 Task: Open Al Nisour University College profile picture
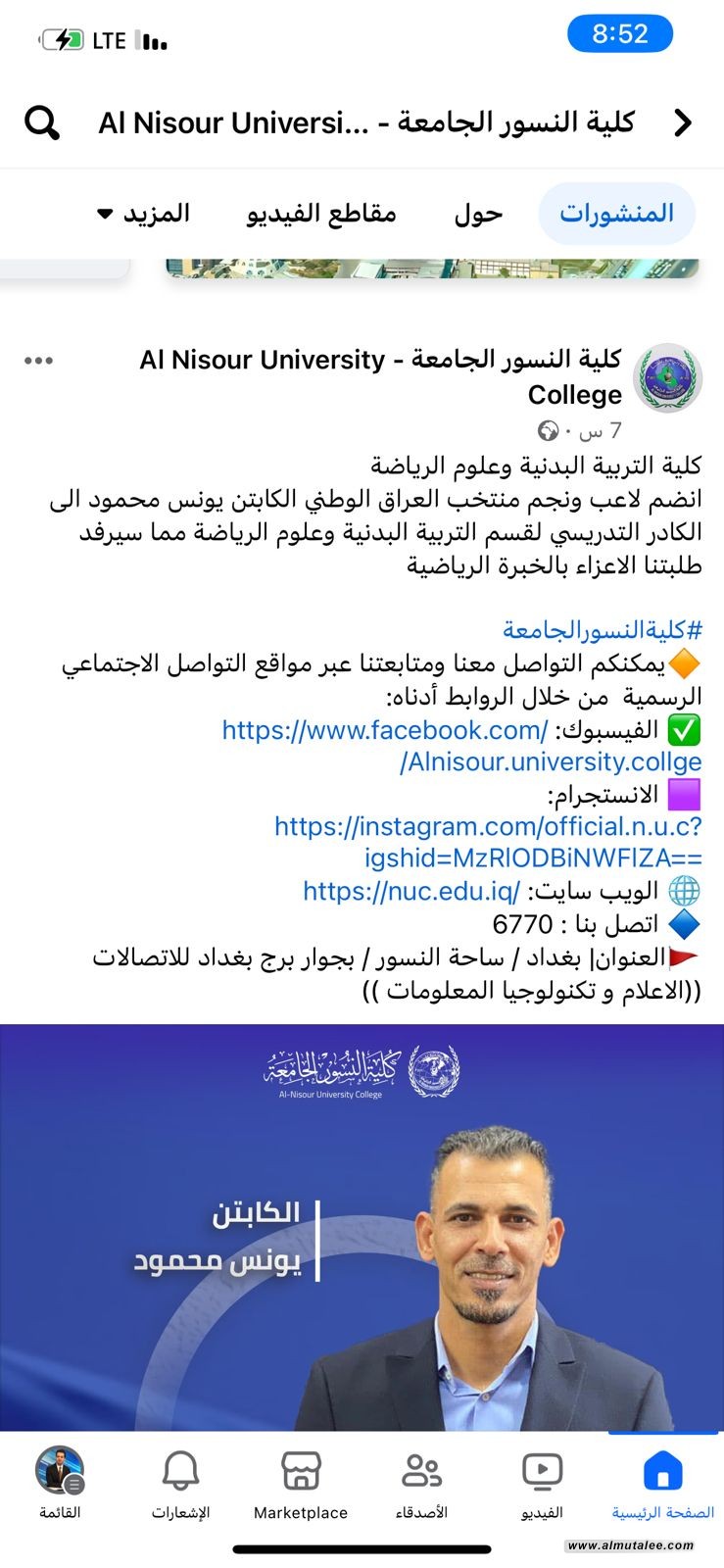(x=669, y=377)
